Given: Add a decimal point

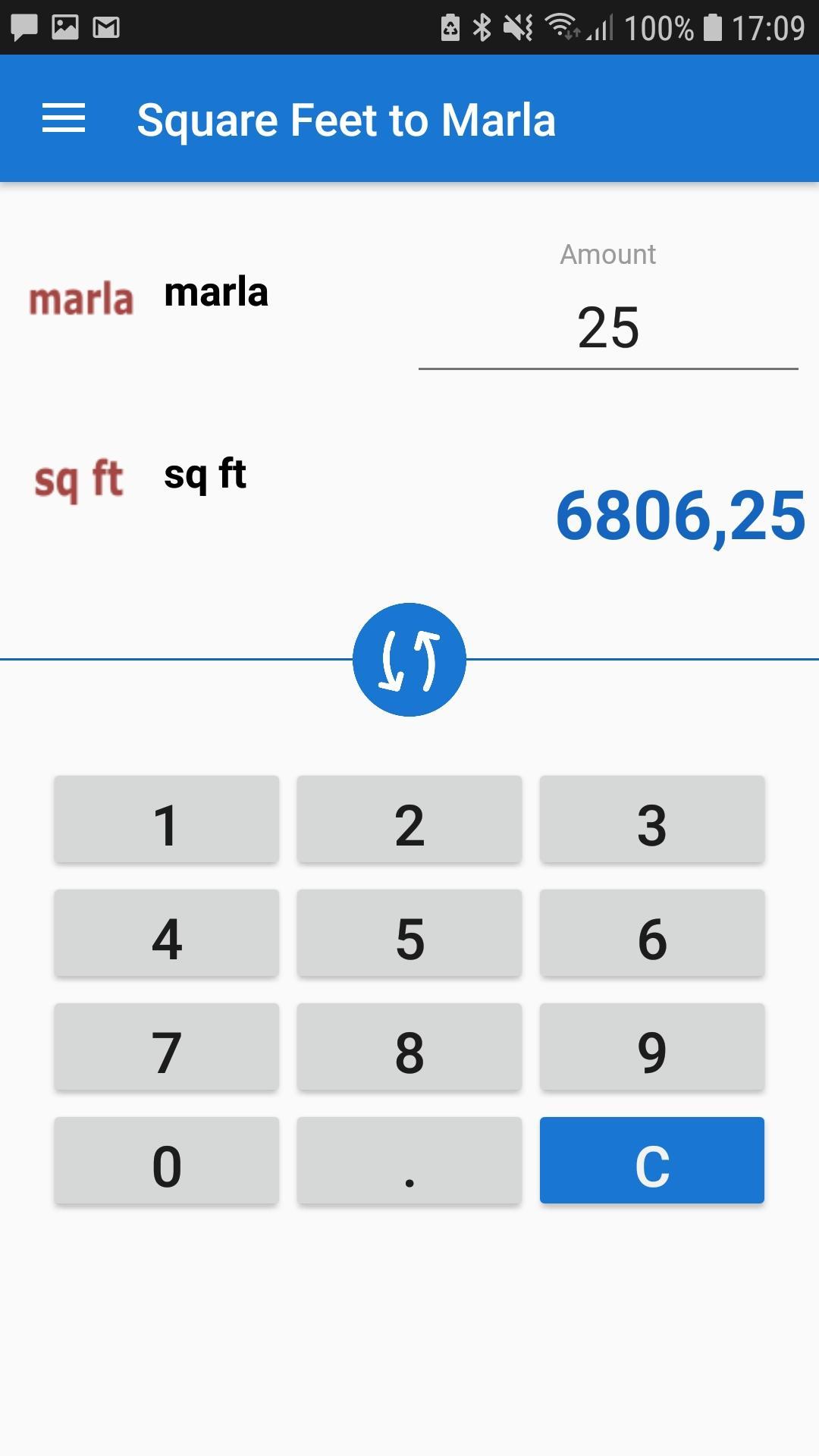Looking at the screenshot, I should pyautogui.click(x=409, y=1160).
